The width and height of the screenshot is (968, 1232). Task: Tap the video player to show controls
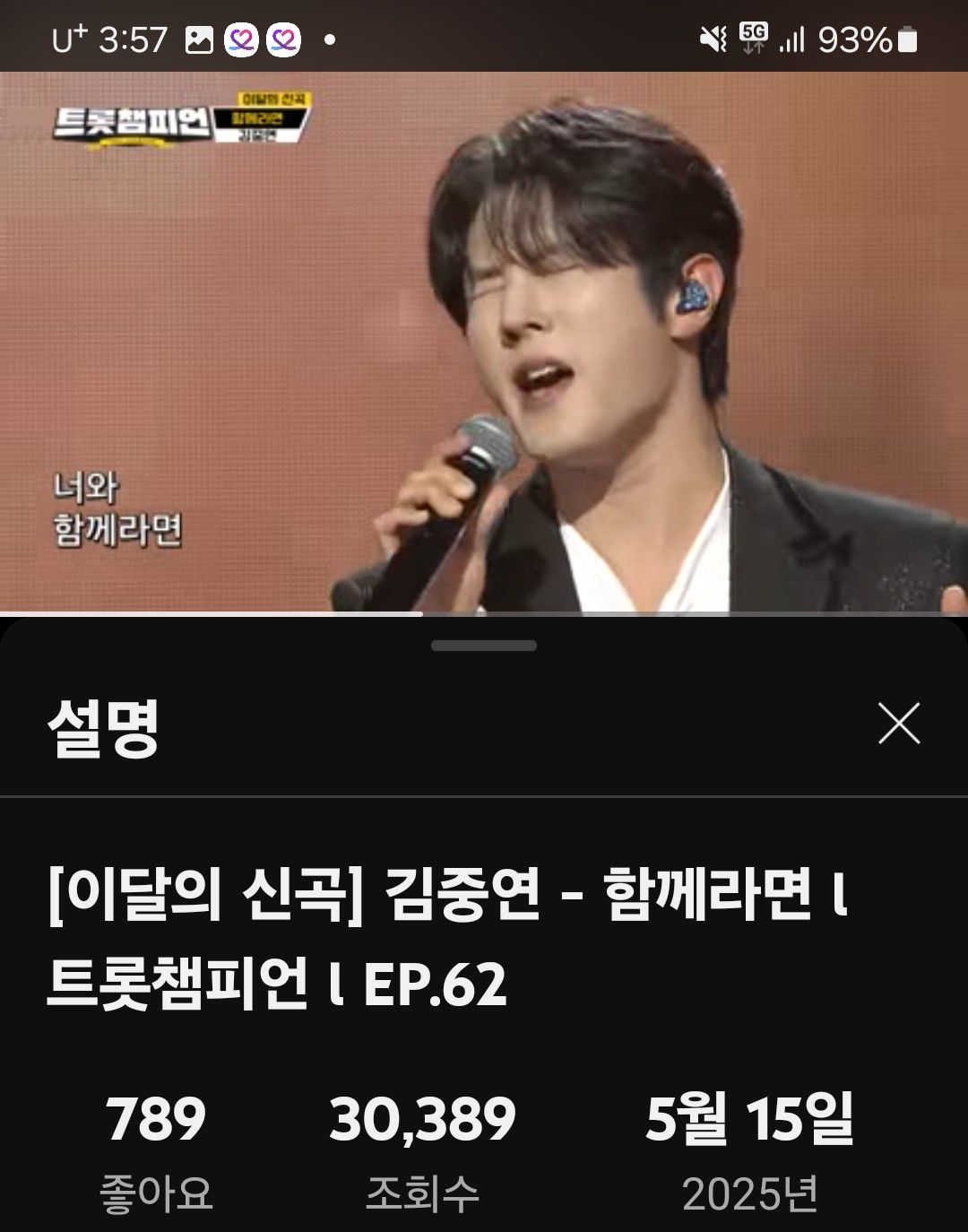coord(484,343)
